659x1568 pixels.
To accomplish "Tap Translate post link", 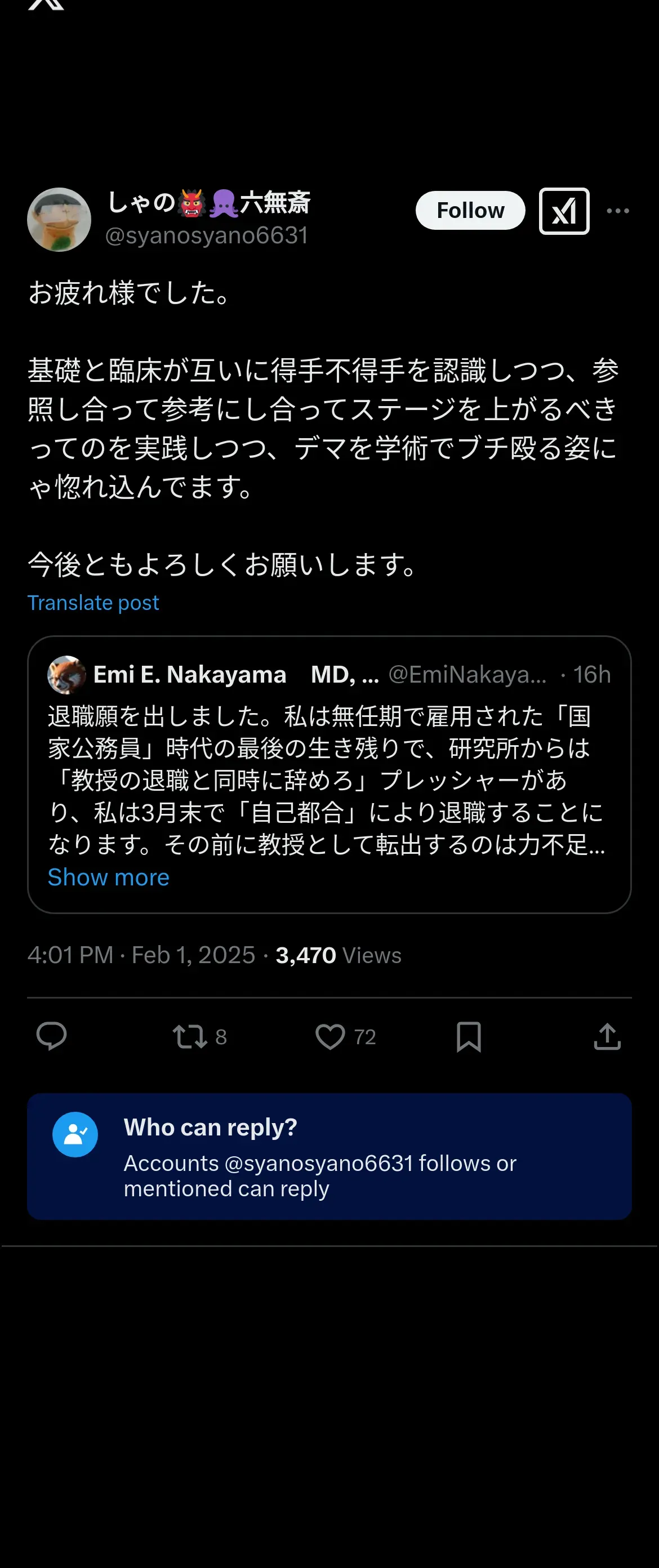I will tap(93, 603).
